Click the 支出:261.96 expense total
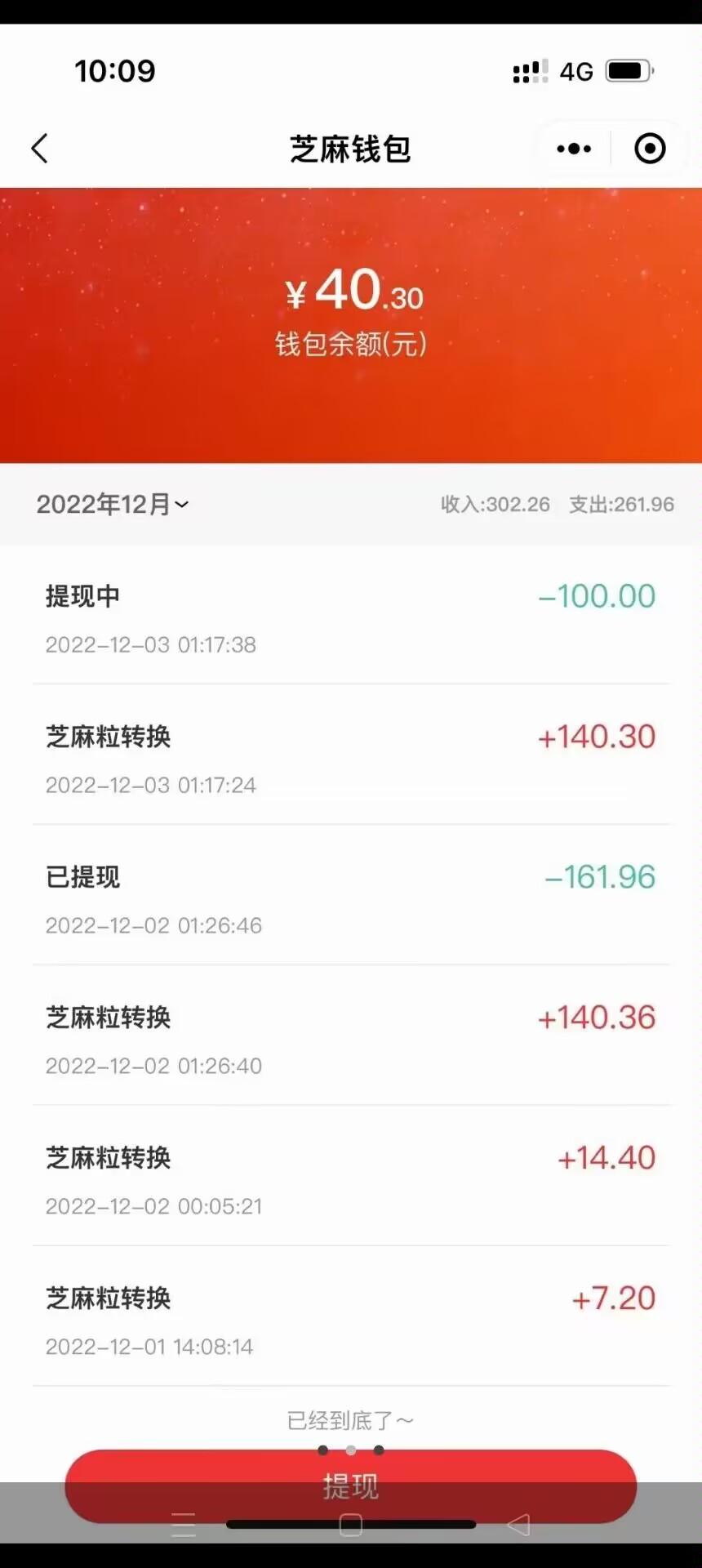702x1568 pixels. tap(623, 505)
